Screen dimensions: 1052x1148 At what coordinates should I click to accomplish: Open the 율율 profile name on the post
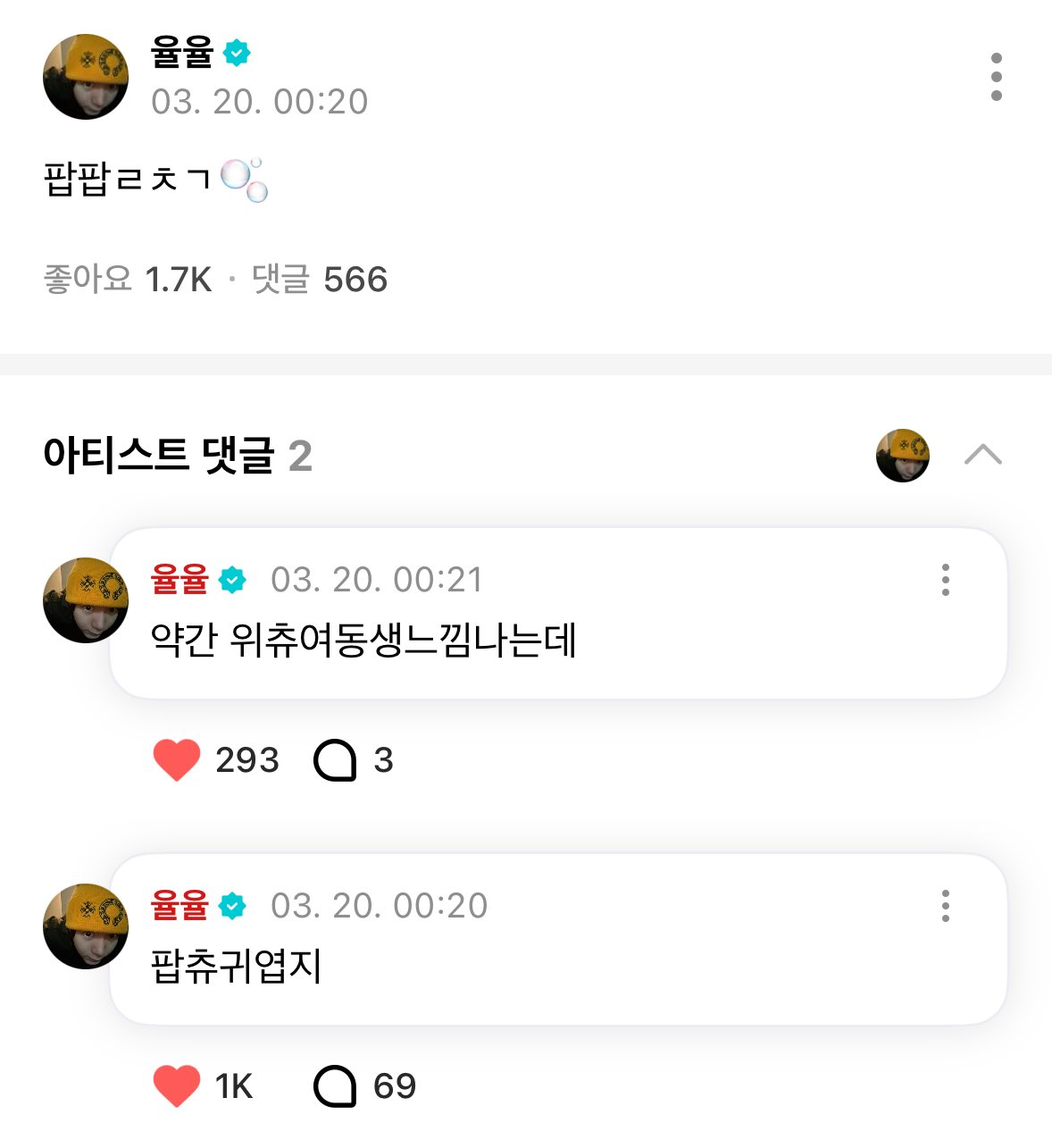click(x=183, y=52)
